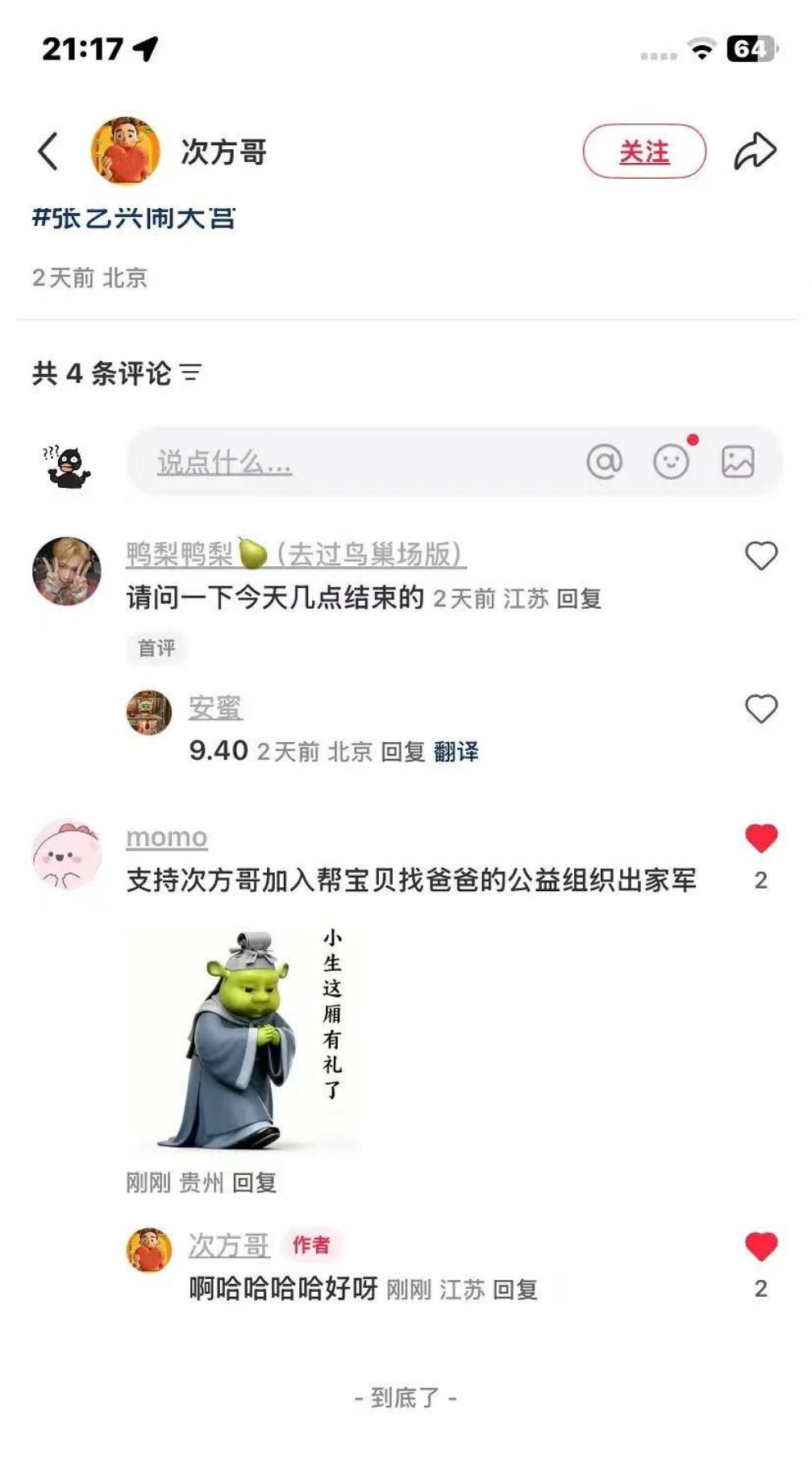Follow 次方哥 with the 关注 button
This screenshot has height=1471, width=812.
(643, 151)
